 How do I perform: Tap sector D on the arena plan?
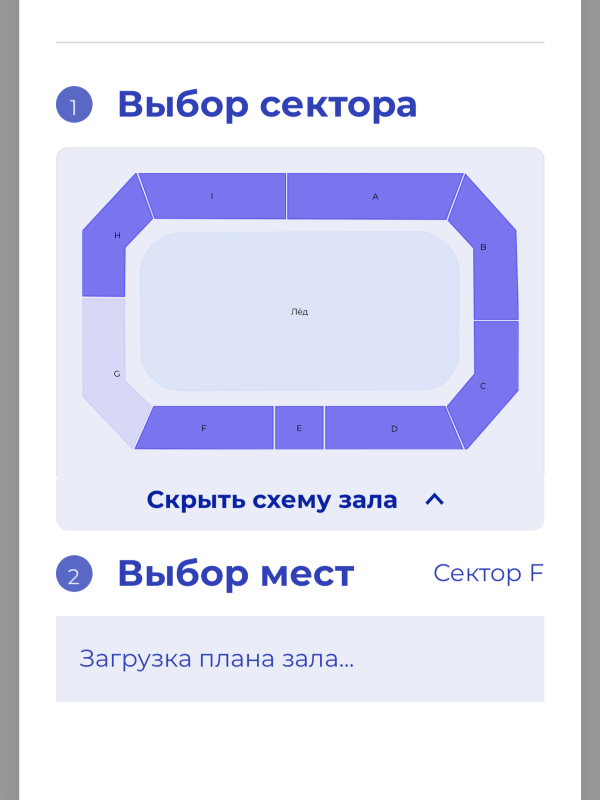(394, 428)
